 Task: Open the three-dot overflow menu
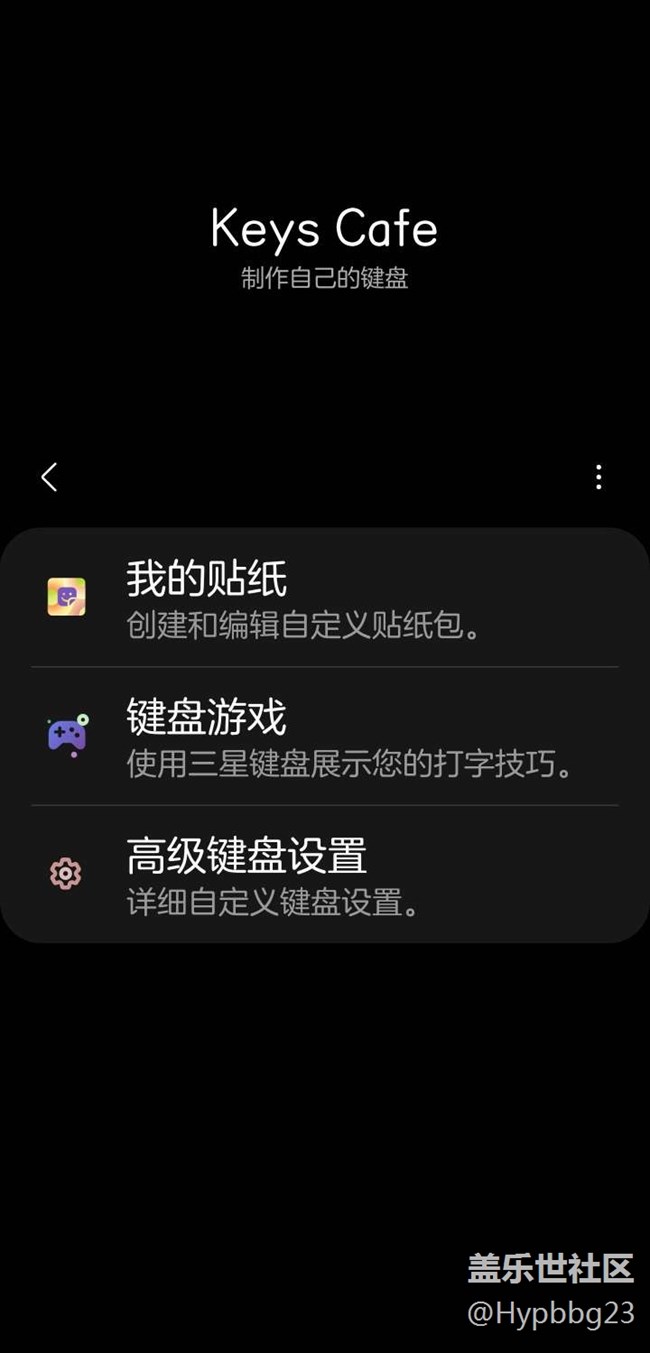(598, 477)
